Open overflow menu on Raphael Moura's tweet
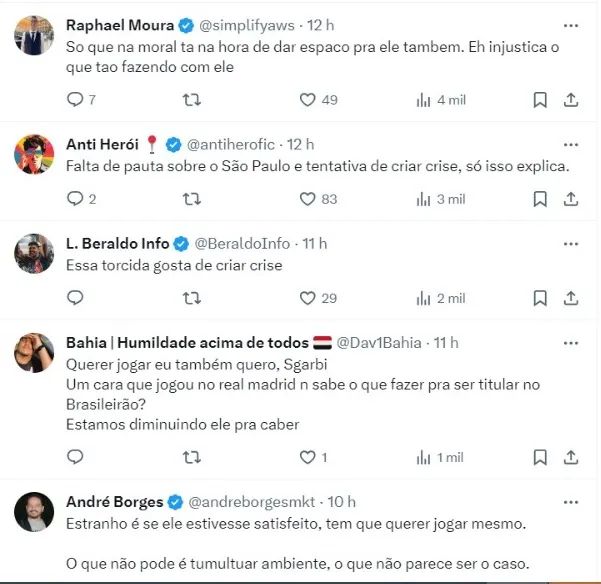This screenshot has height=584, width=601. (570, 25)
